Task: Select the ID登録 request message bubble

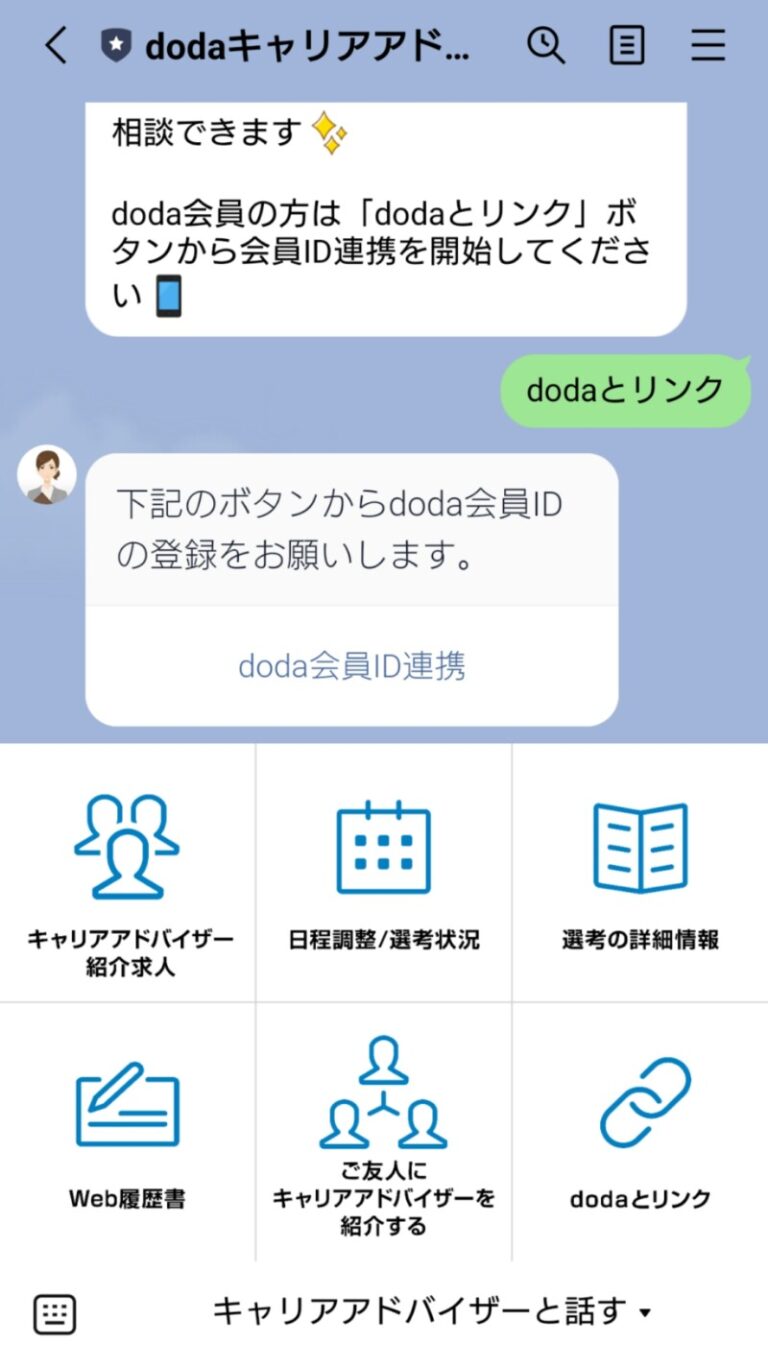Action: pos(350,530)
